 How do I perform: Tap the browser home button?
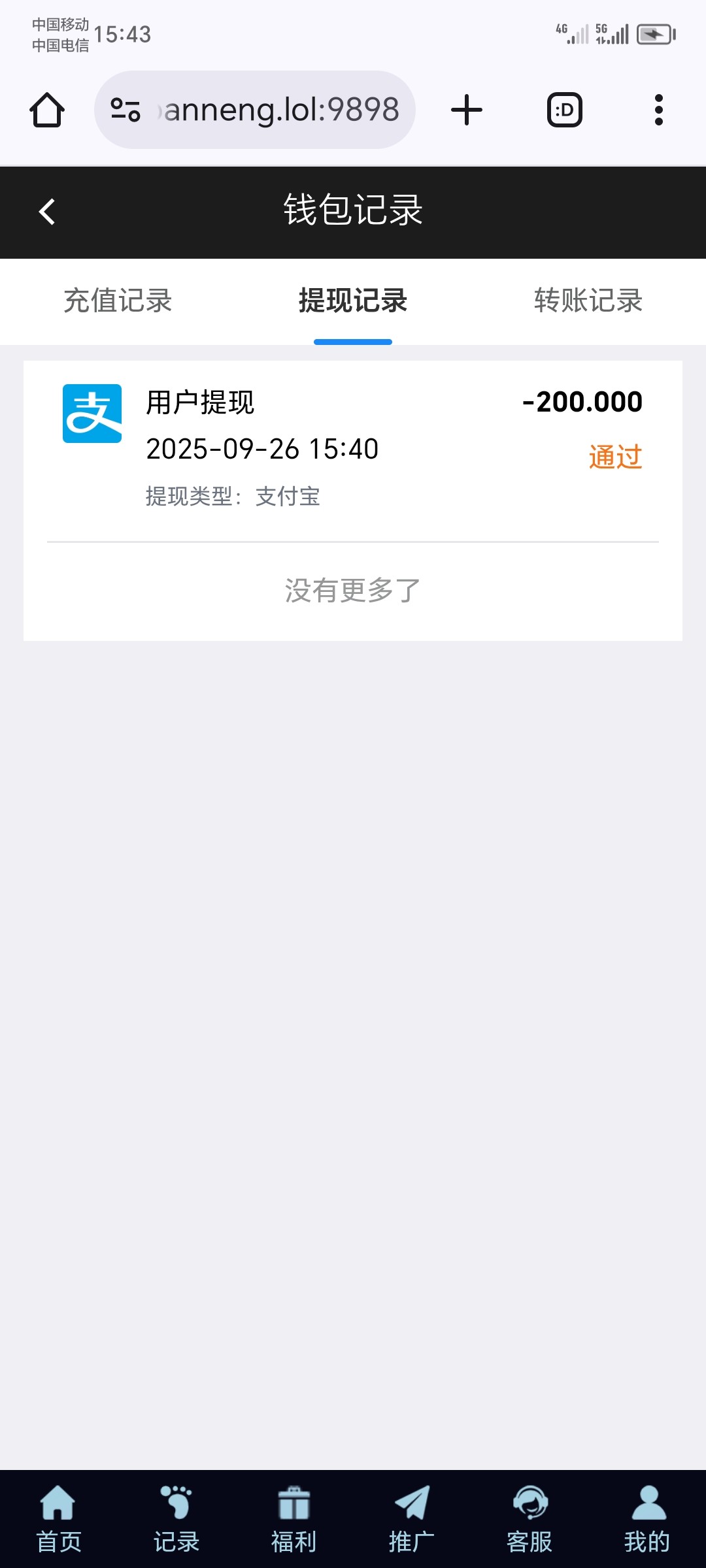(47, 110)
